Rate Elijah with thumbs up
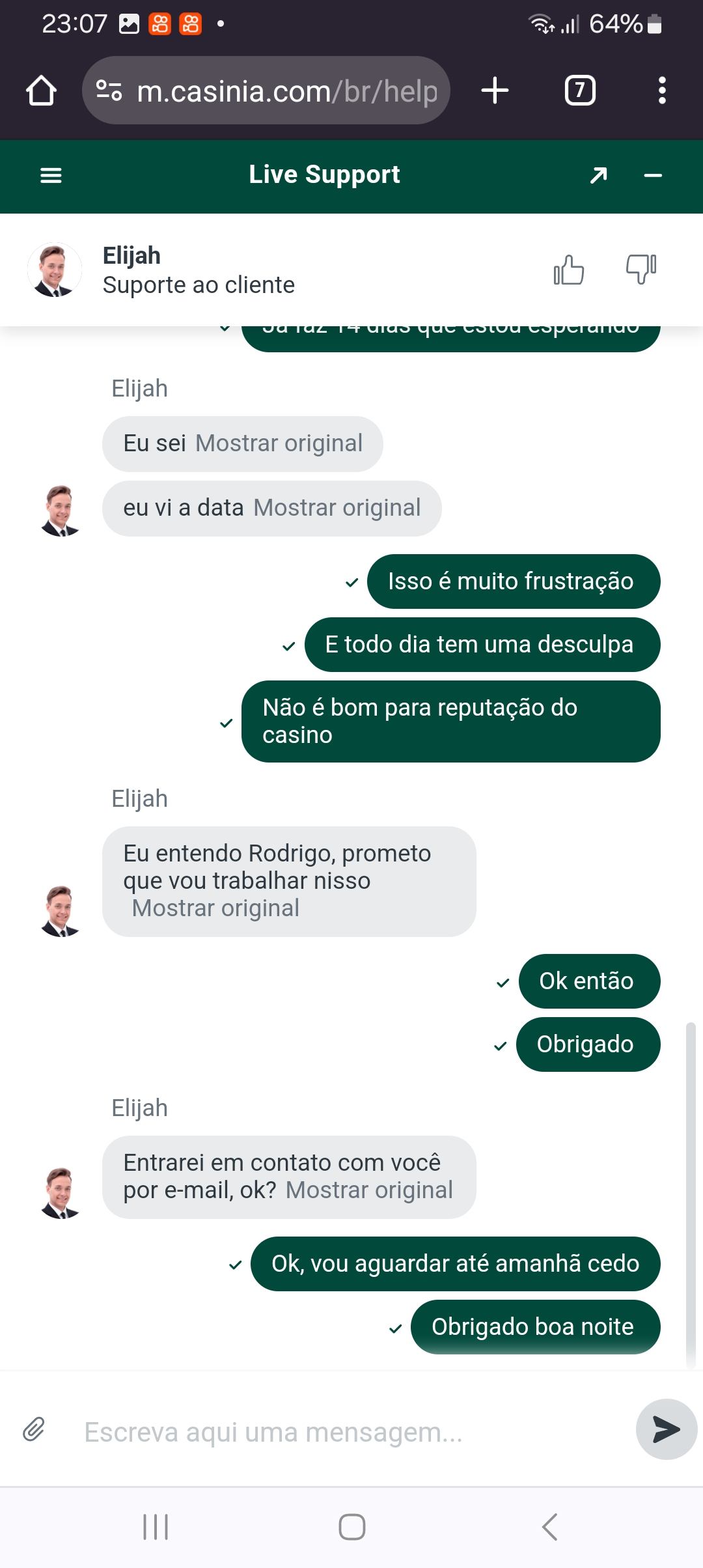 (569, 270)
